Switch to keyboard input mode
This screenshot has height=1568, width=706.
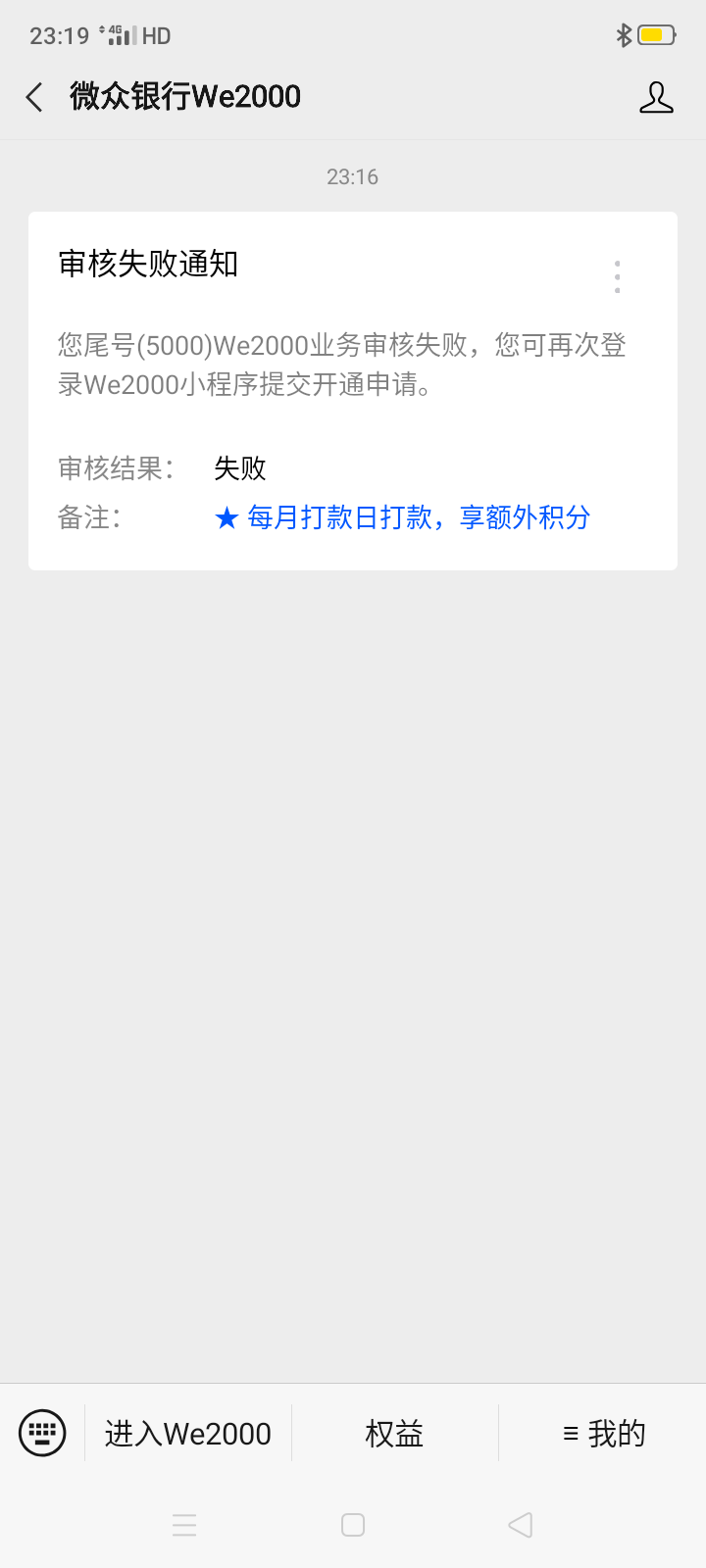pos(42,1433)
